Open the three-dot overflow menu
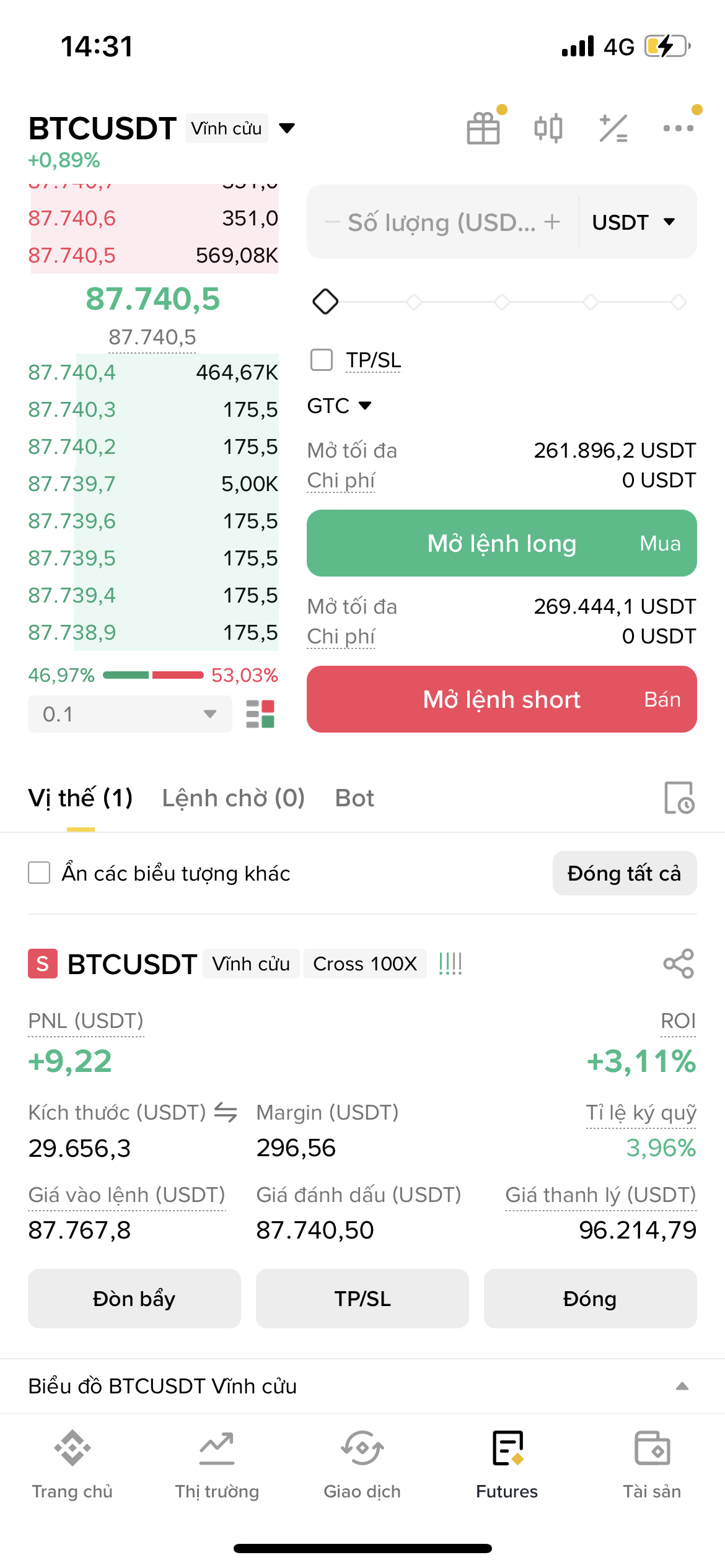 678,128
